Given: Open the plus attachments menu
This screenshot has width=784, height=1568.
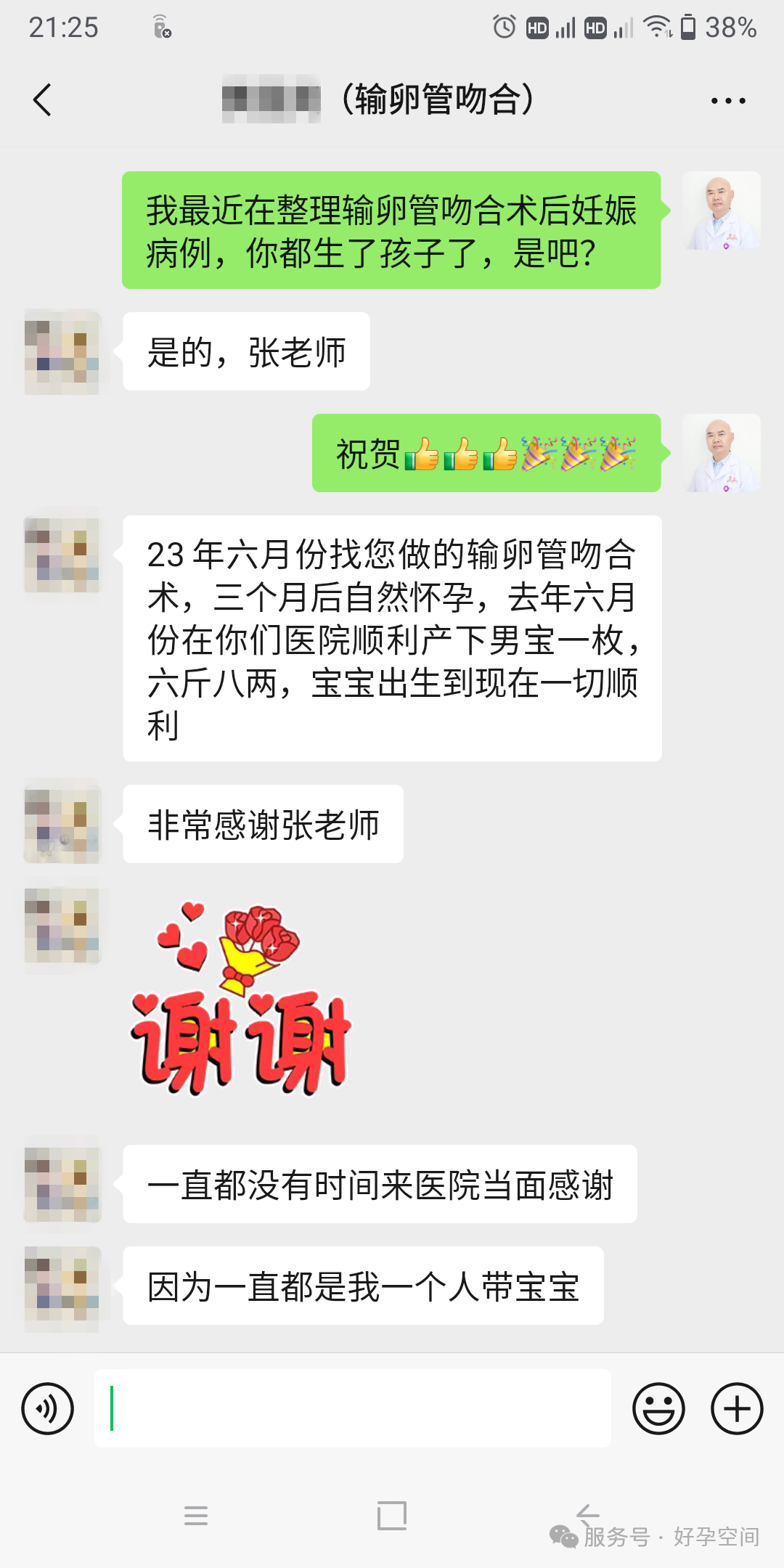Looking at the screenshot, I should (736, 1409).
